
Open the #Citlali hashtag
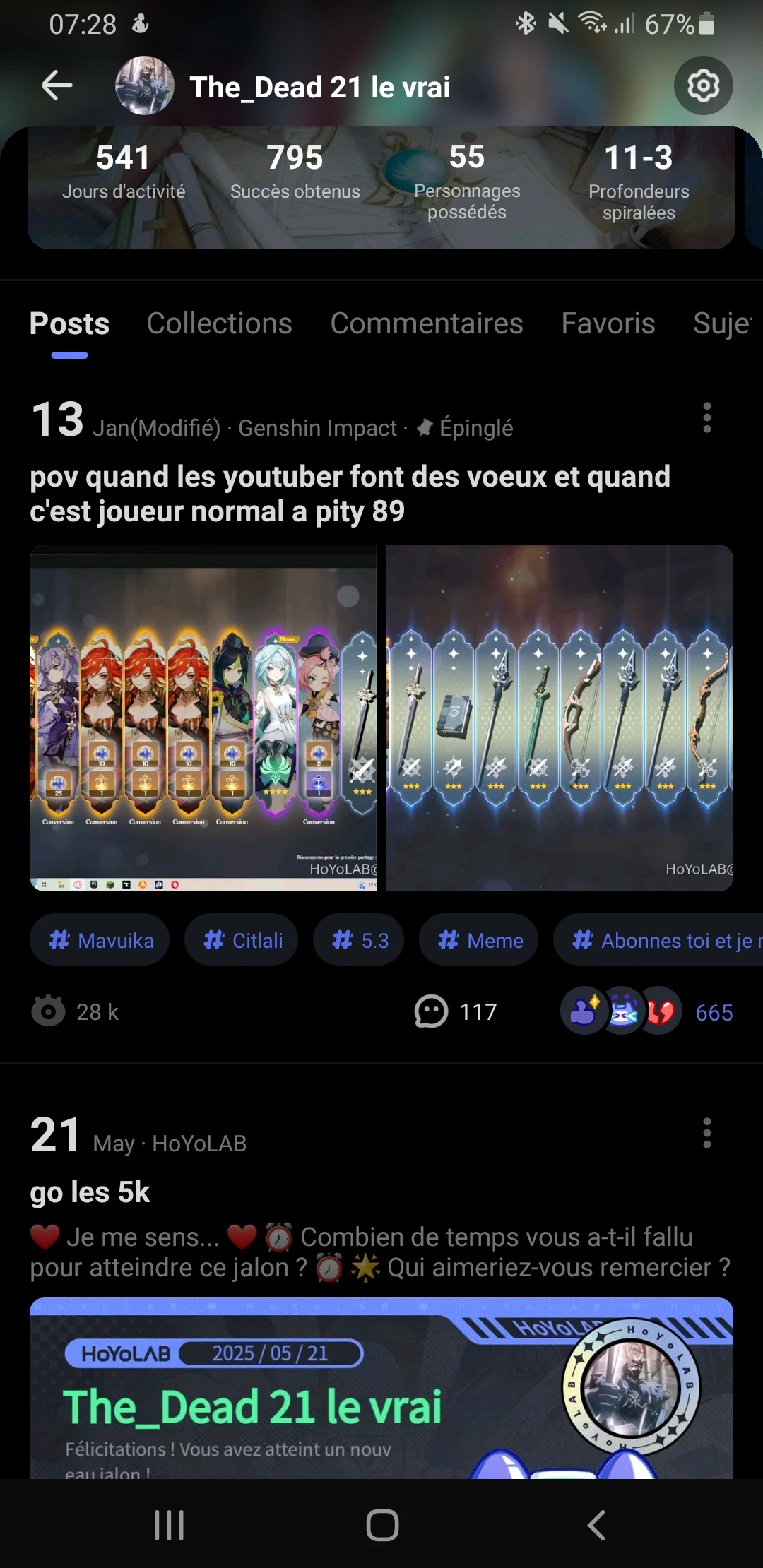coord(241,940)
